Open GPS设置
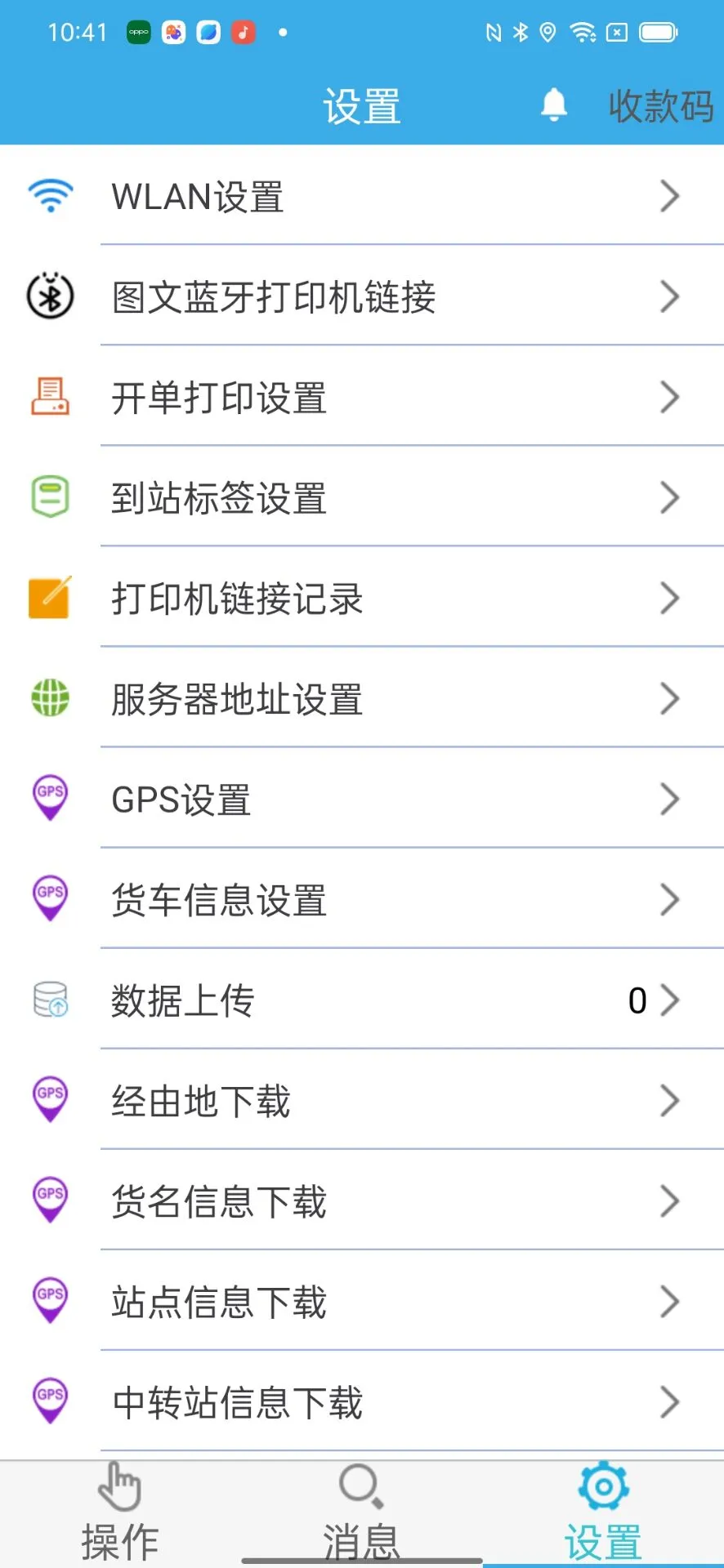Screen dimensions: 724x1568 pyautogui.click(x=362, y=800)
